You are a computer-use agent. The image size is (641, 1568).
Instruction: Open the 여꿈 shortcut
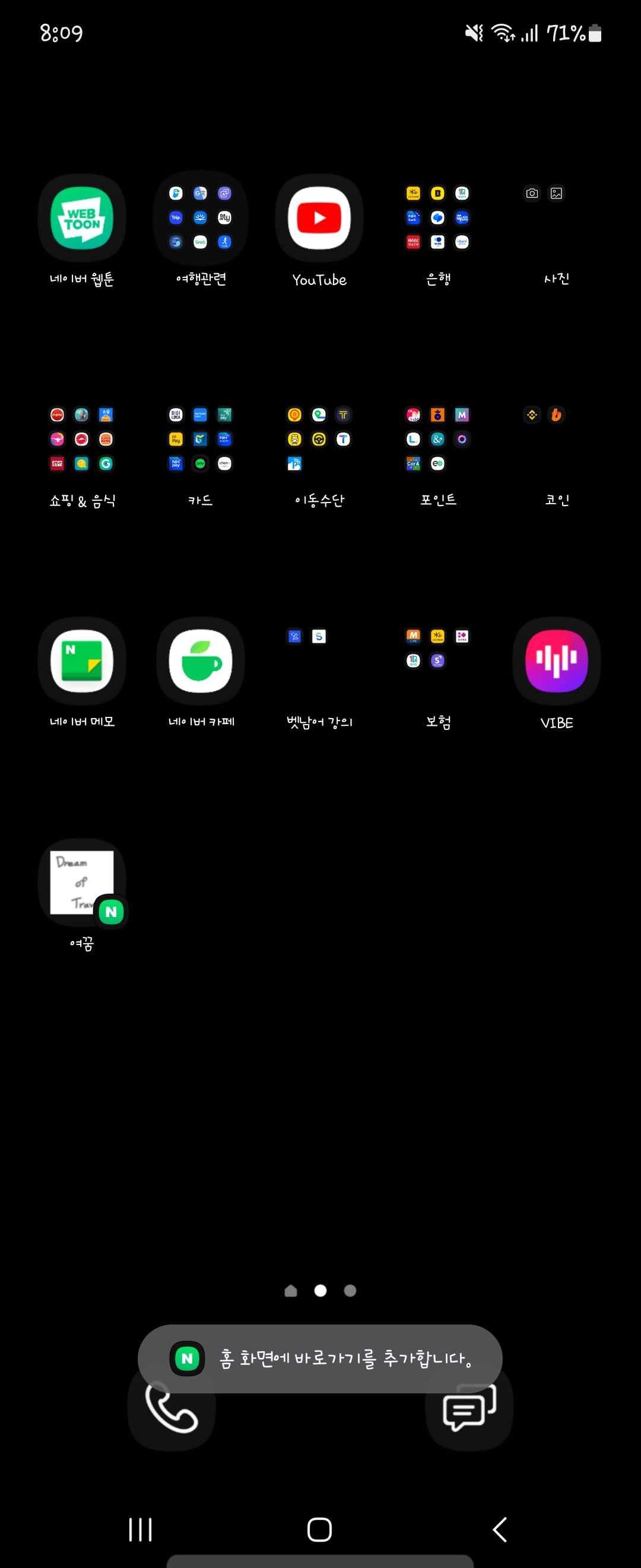pos(81,883)
